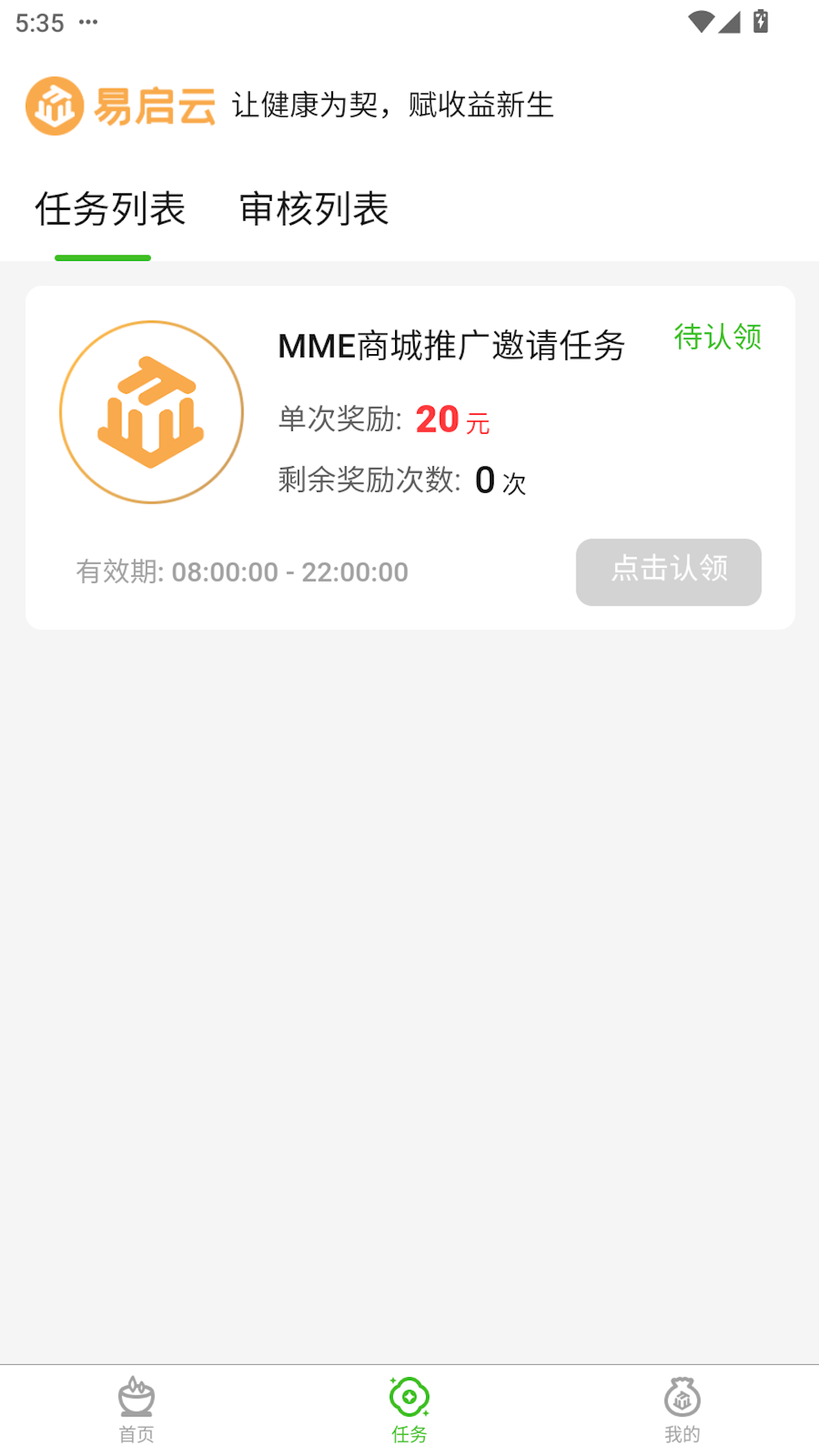Screen dimensions: 819x1456
Task: Select the 任务列表 tab
Action: click(x=111, y=209)
